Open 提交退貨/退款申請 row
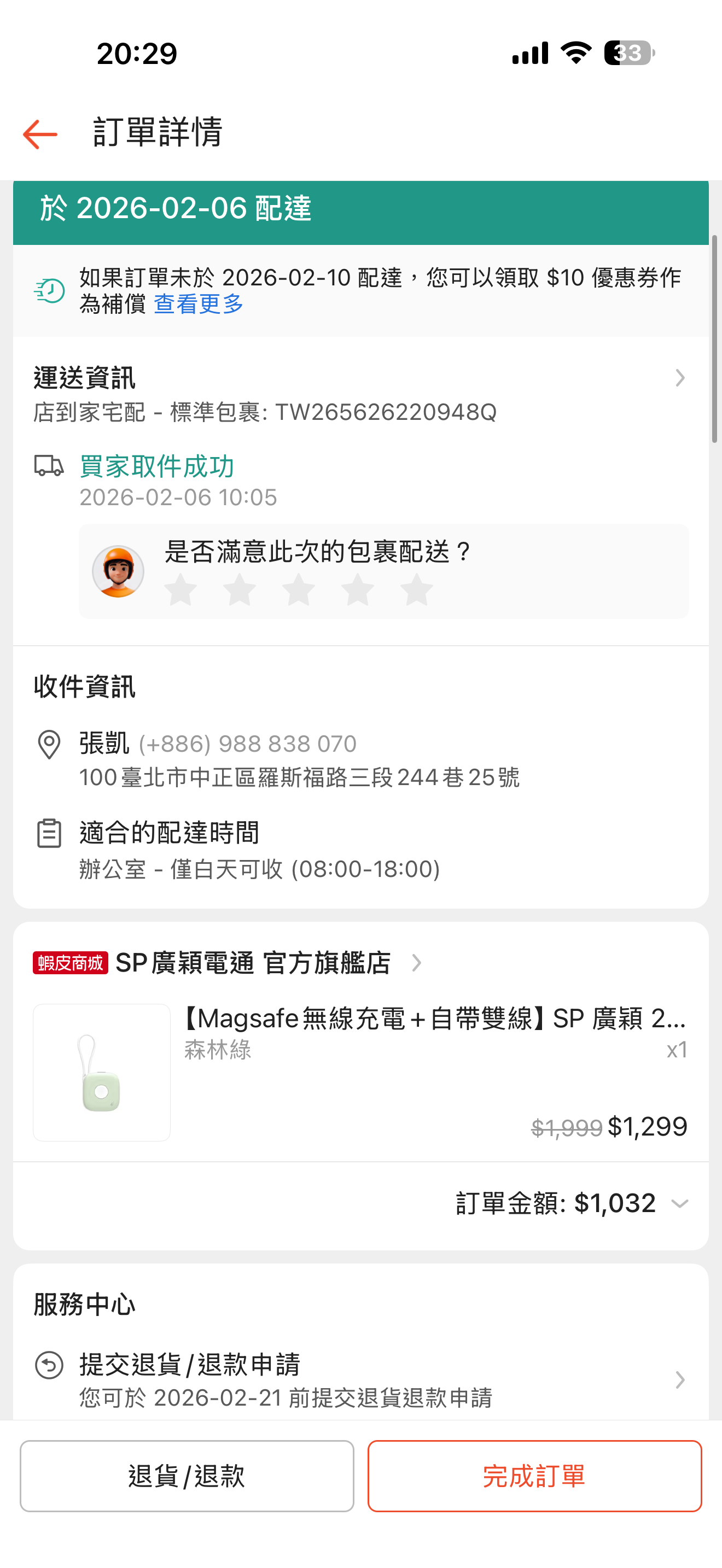The height and width of the screenshot is (1568, 722). tap(359, 1379)
